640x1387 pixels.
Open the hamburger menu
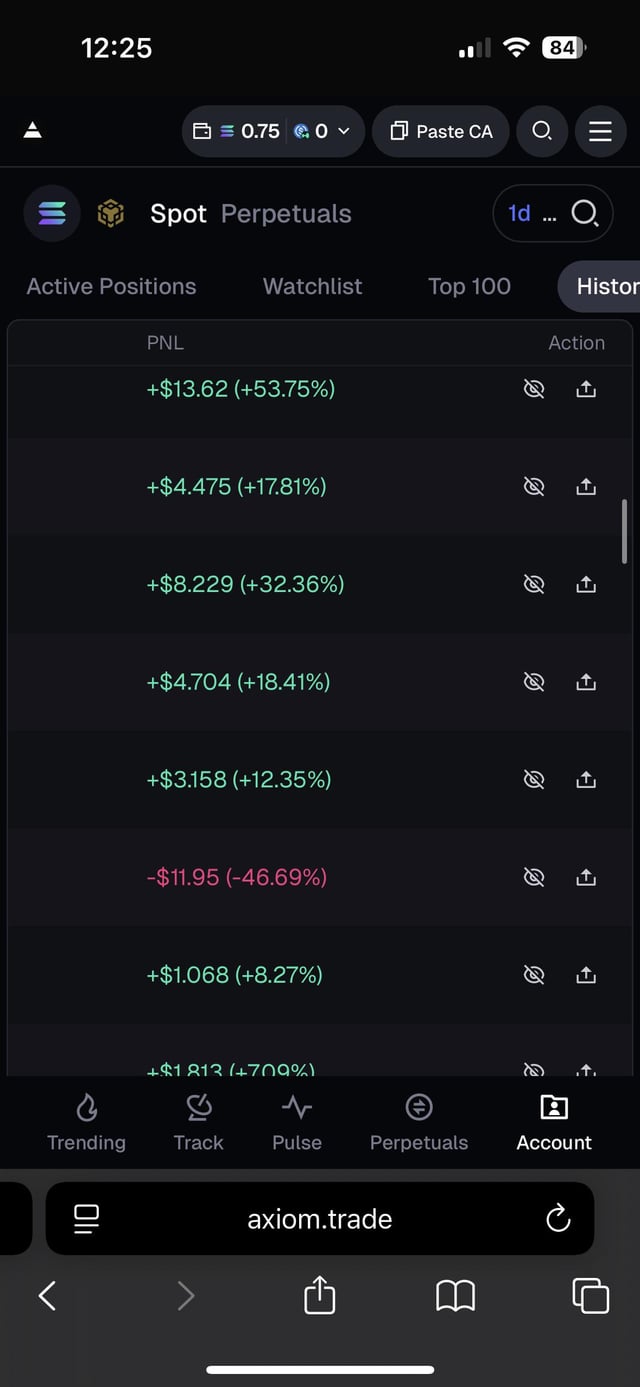pos(600,131)
